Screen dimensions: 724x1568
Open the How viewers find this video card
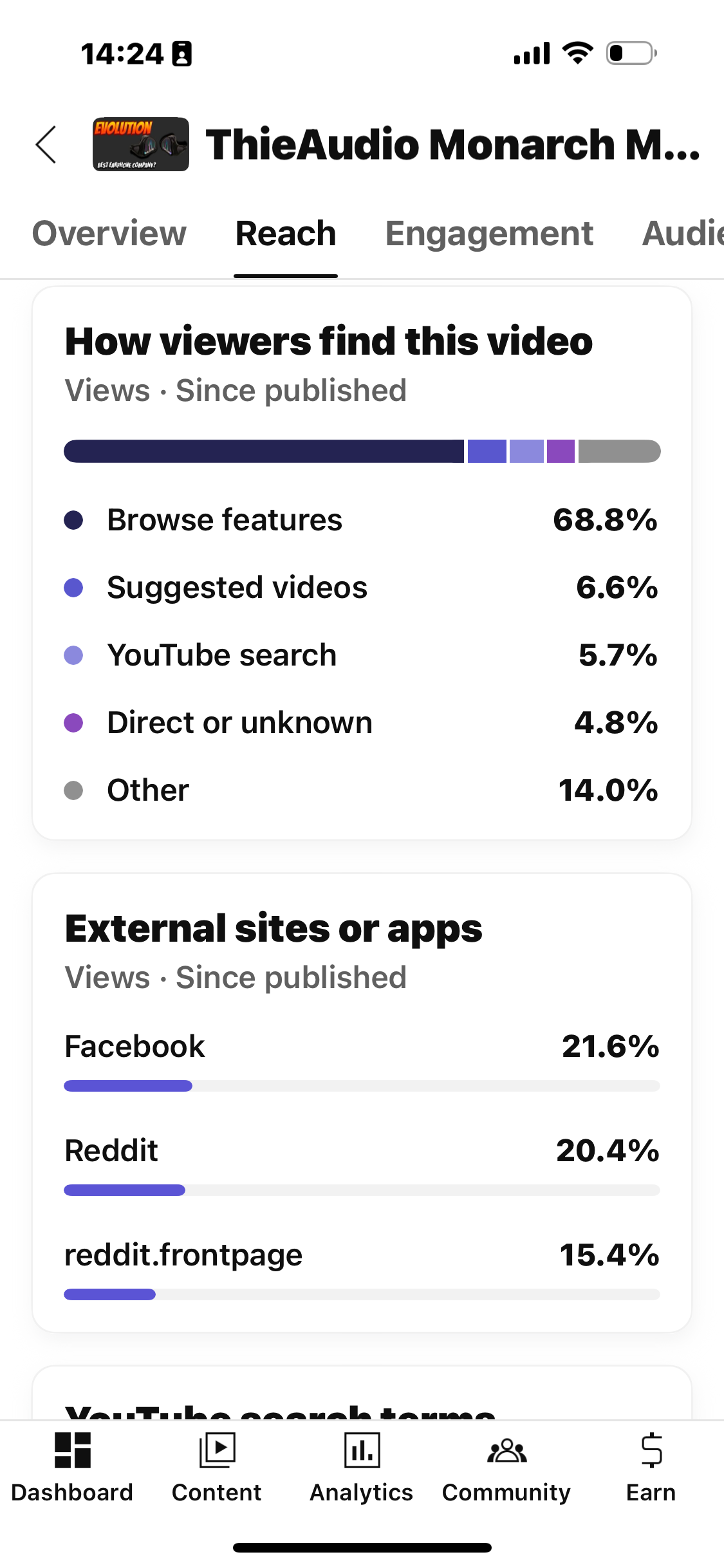[x=362, y=563]
